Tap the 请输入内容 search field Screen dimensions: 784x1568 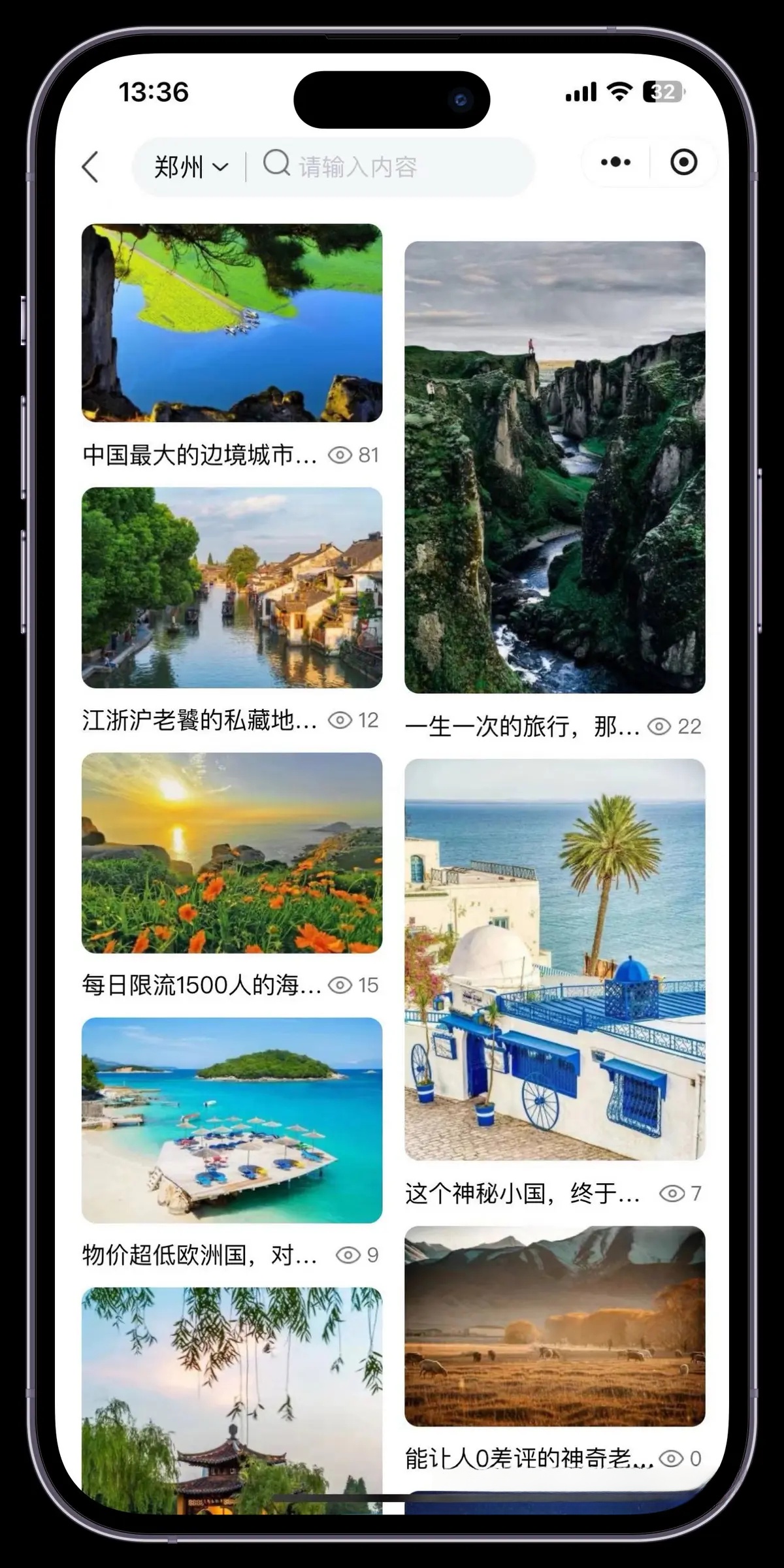pos(392,167)
